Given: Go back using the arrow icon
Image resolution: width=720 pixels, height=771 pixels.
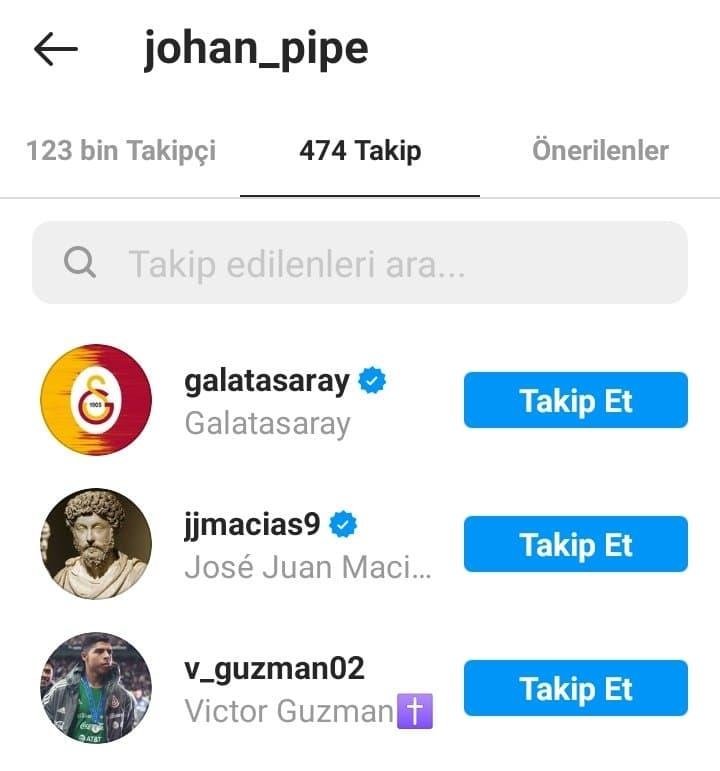Looking at the screenshot, I should point(55,50).
